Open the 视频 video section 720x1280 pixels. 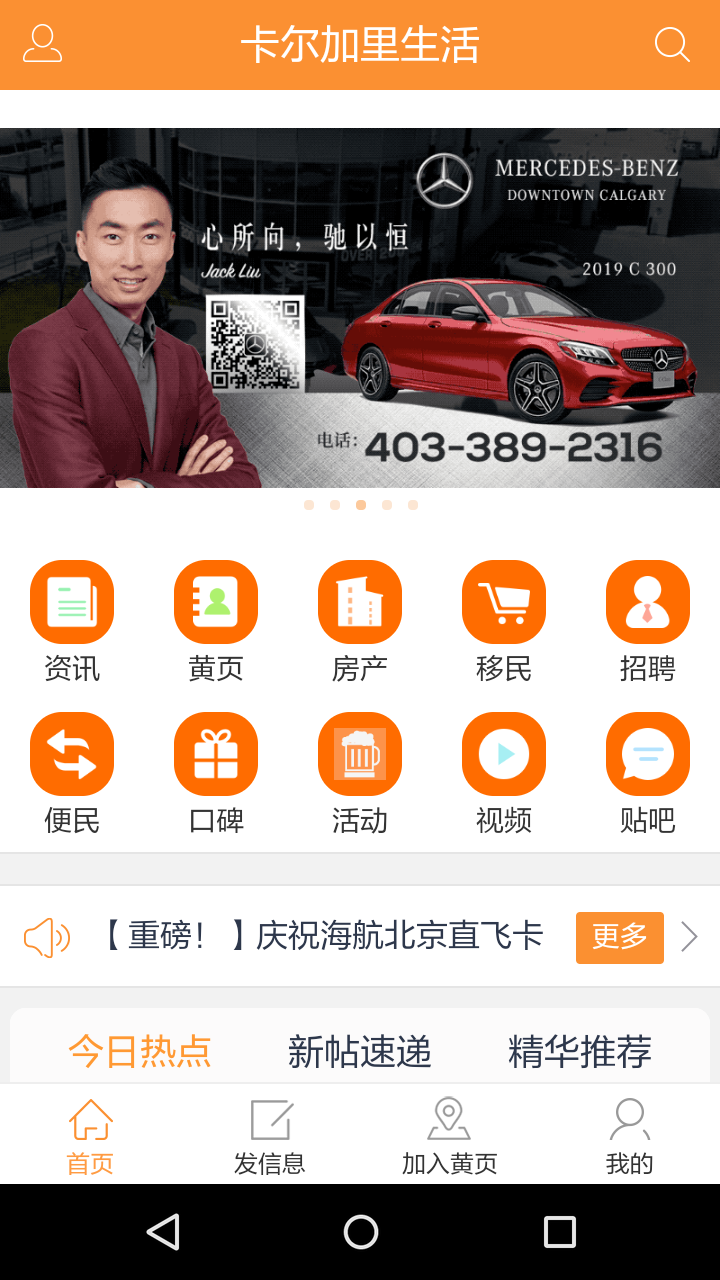(x=504, y=772)
